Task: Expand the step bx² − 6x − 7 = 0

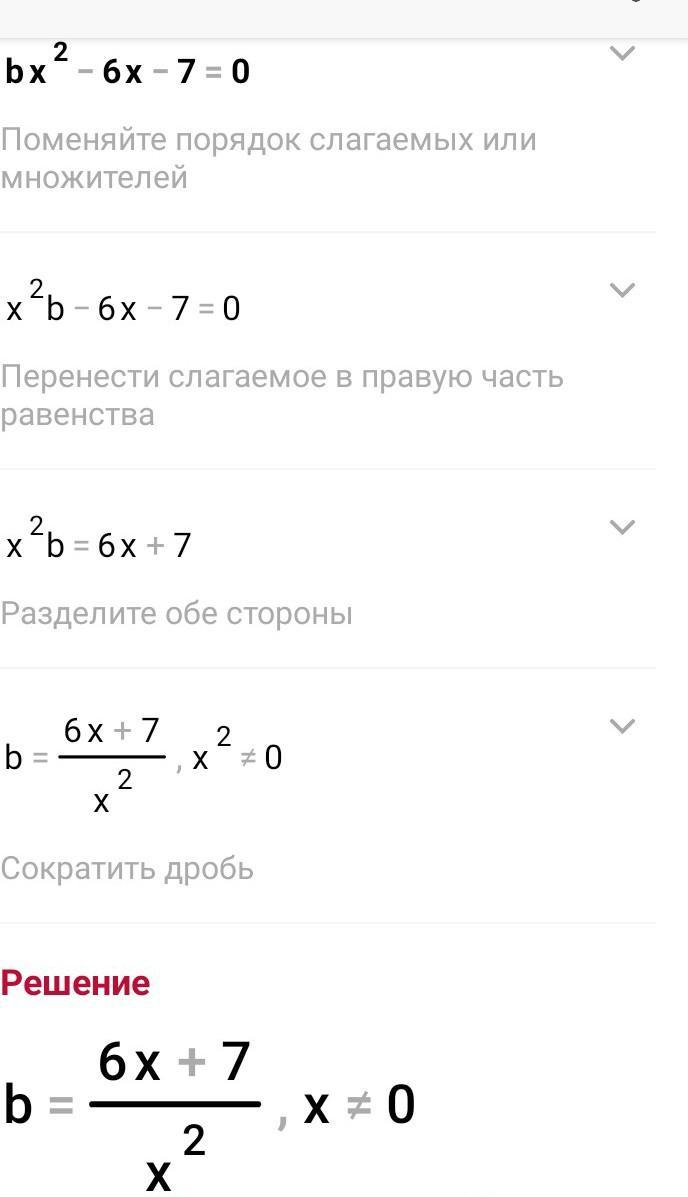Action: coord(622,54)
